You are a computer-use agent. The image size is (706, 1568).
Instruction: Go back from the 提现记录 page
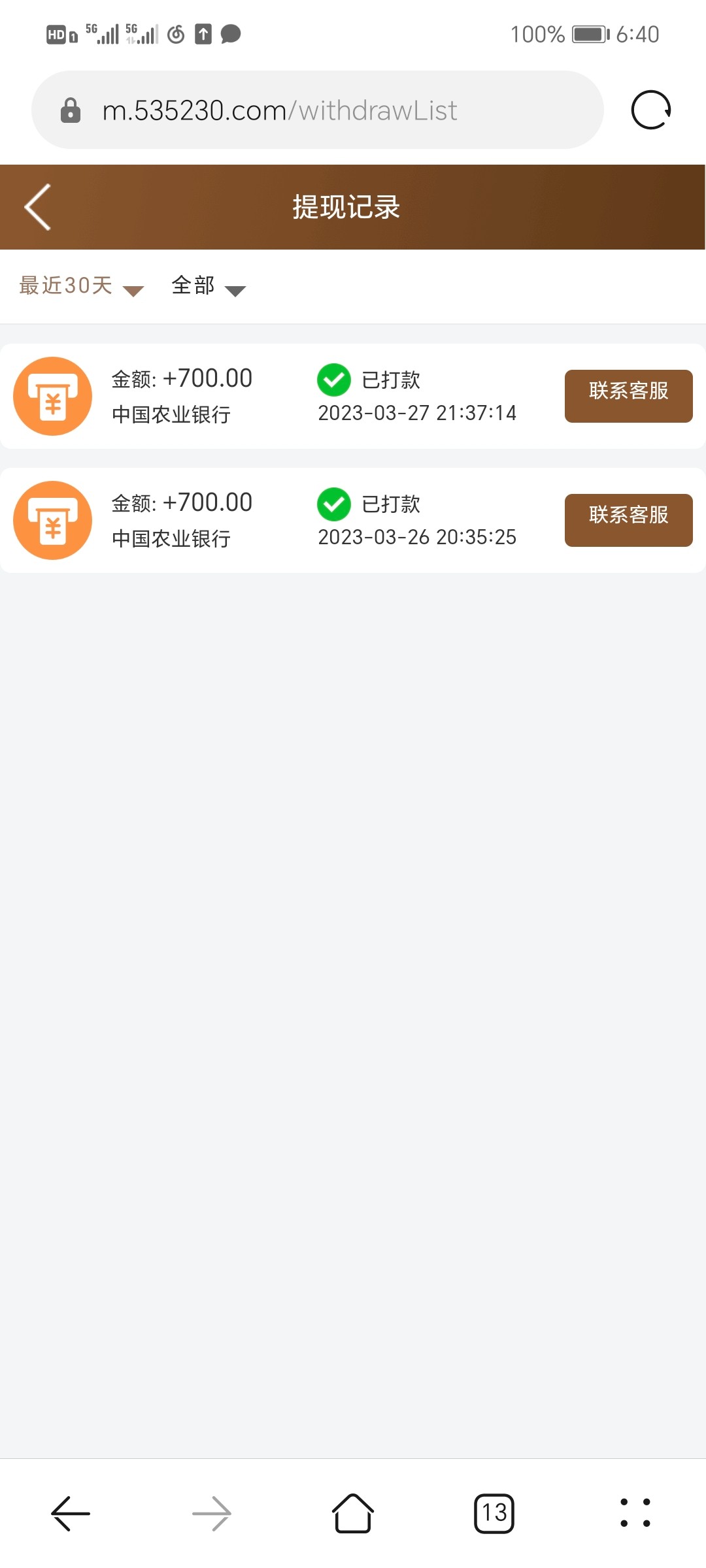(38, 207)
